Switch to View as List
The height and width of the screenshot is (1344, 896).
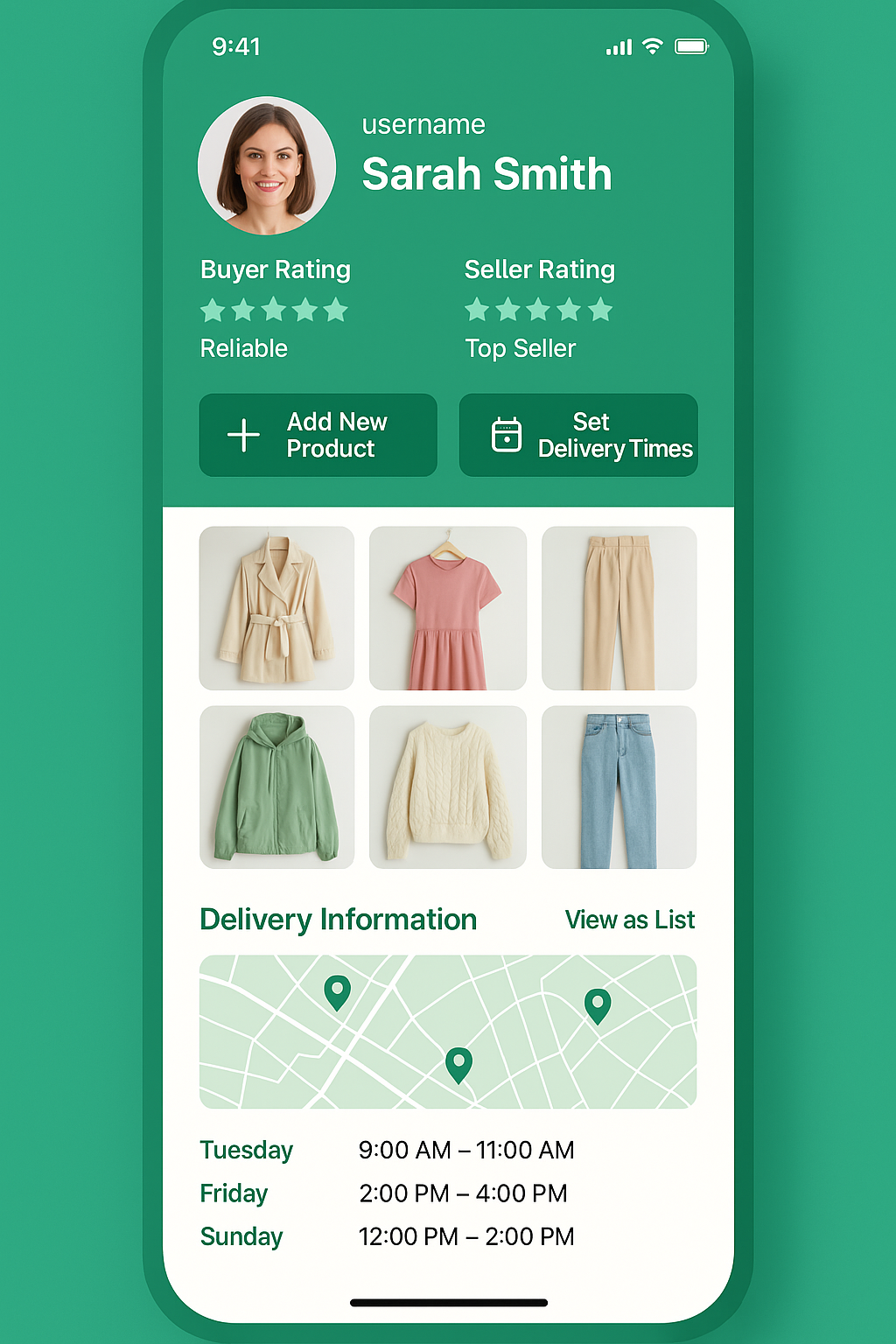[x=629, y=920]
